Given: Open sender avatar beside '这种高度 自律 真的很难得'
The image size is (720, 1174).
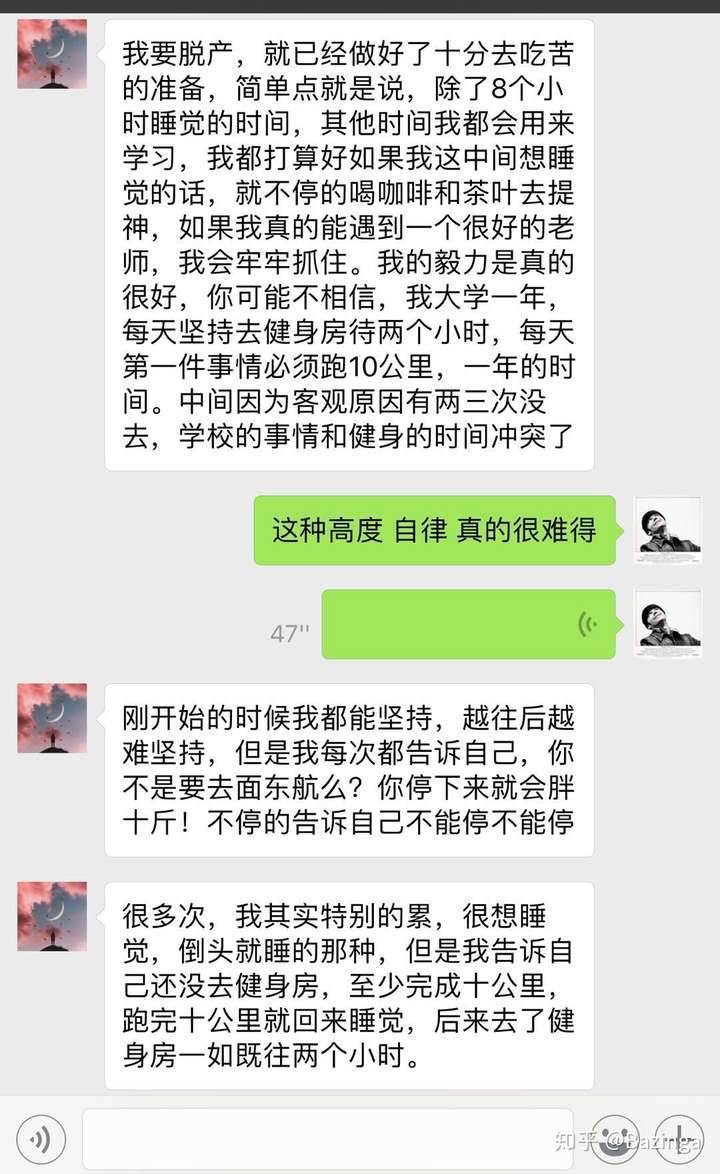Looking at the screenshot, I should [x=668, y=530].
